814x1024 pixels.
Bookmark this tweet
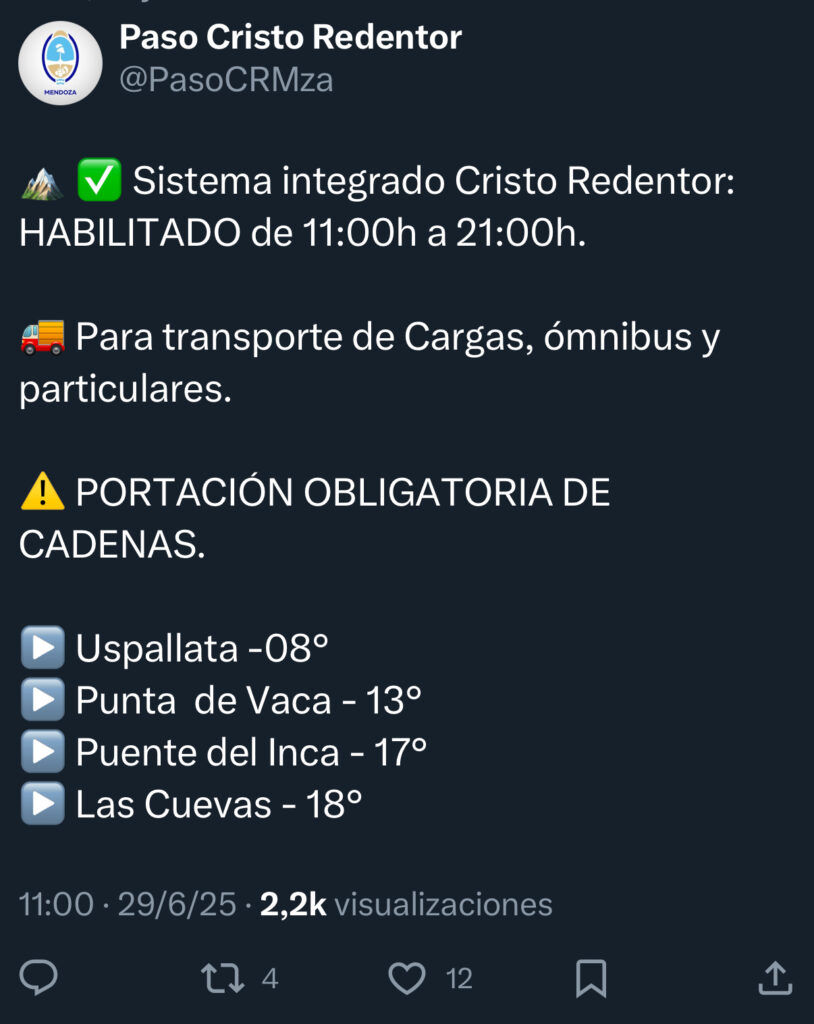(x=591, y=978)
